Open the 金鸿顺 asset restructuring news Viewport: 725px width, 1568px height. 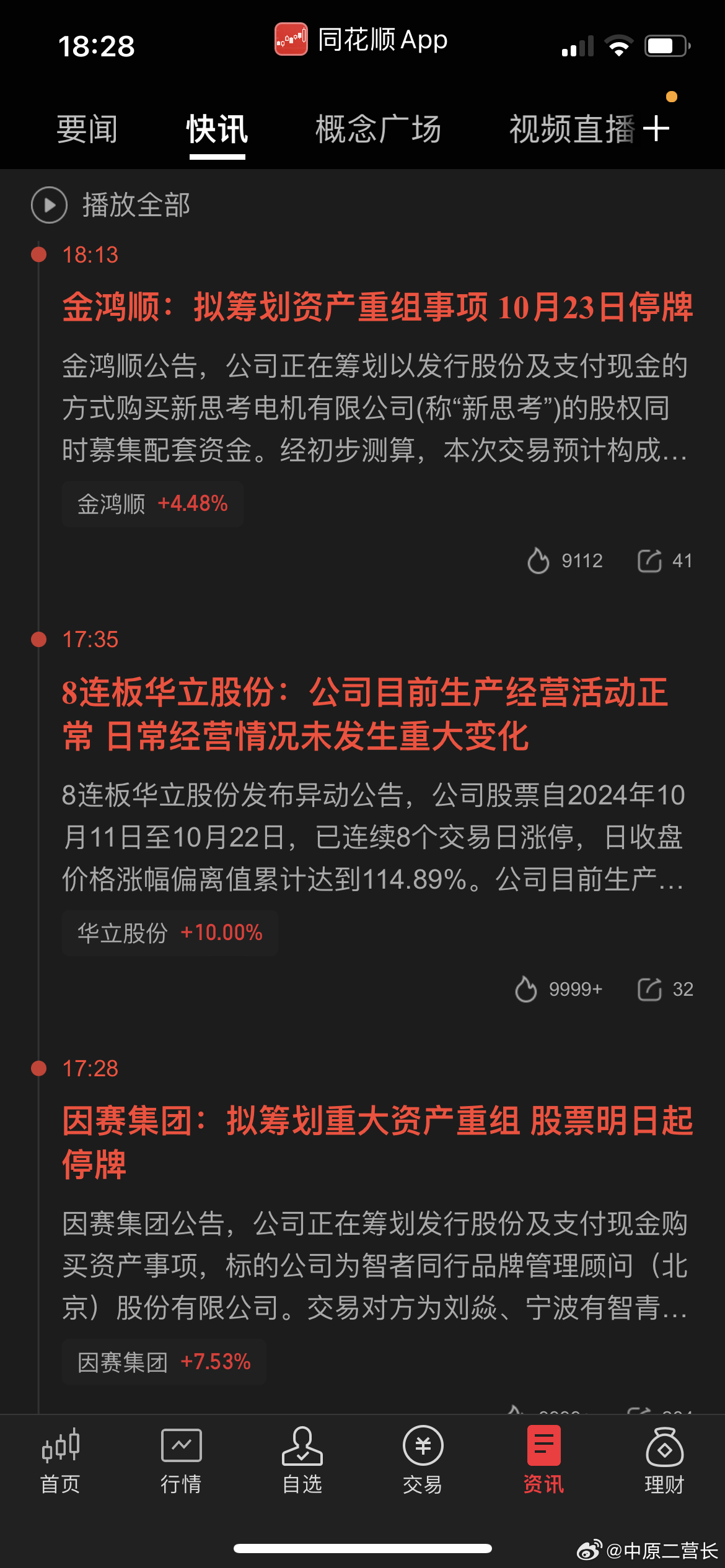pyautogui.click(x=377, y=307)
